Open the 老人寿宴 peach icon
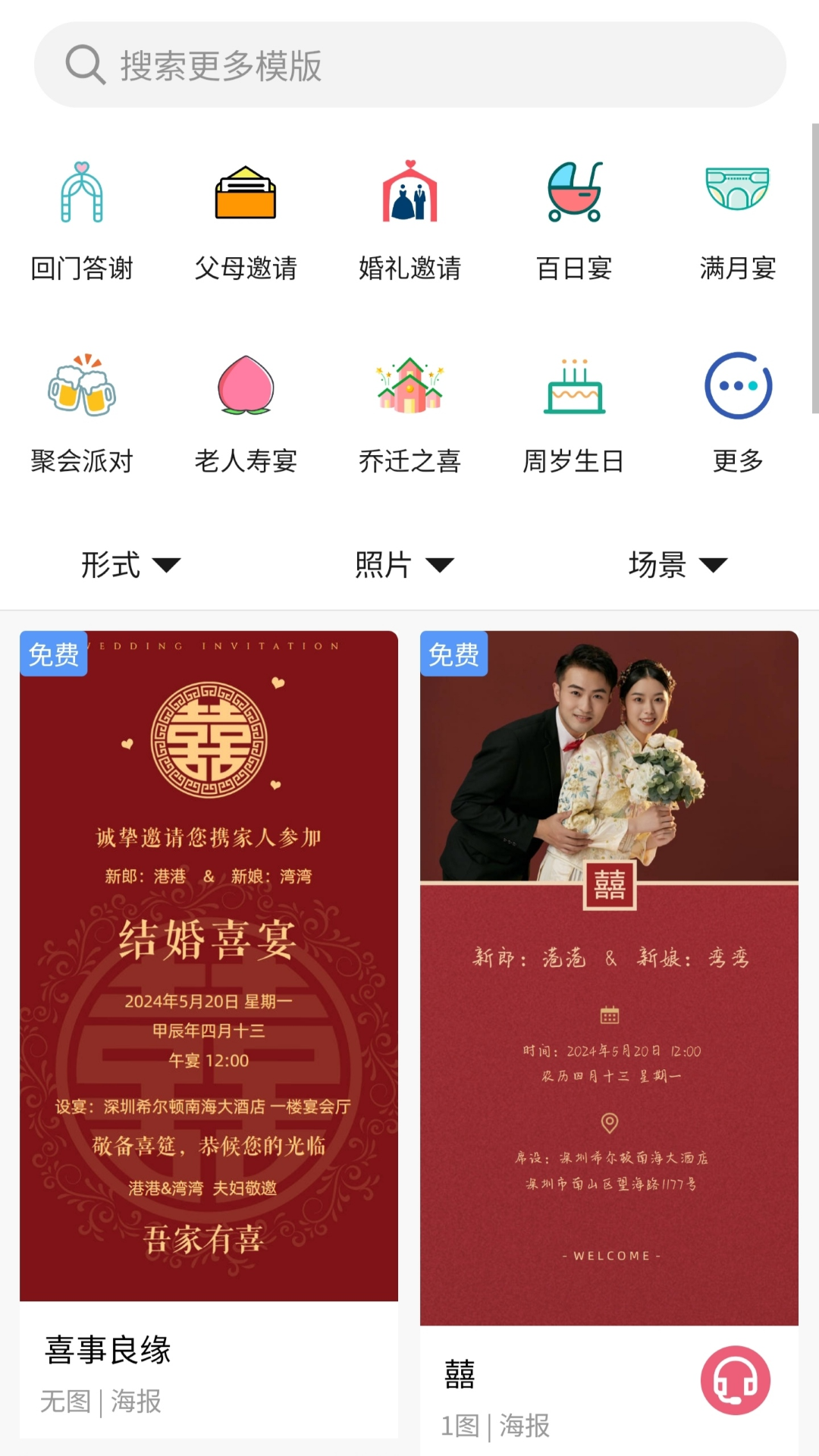 pos(246,387)
